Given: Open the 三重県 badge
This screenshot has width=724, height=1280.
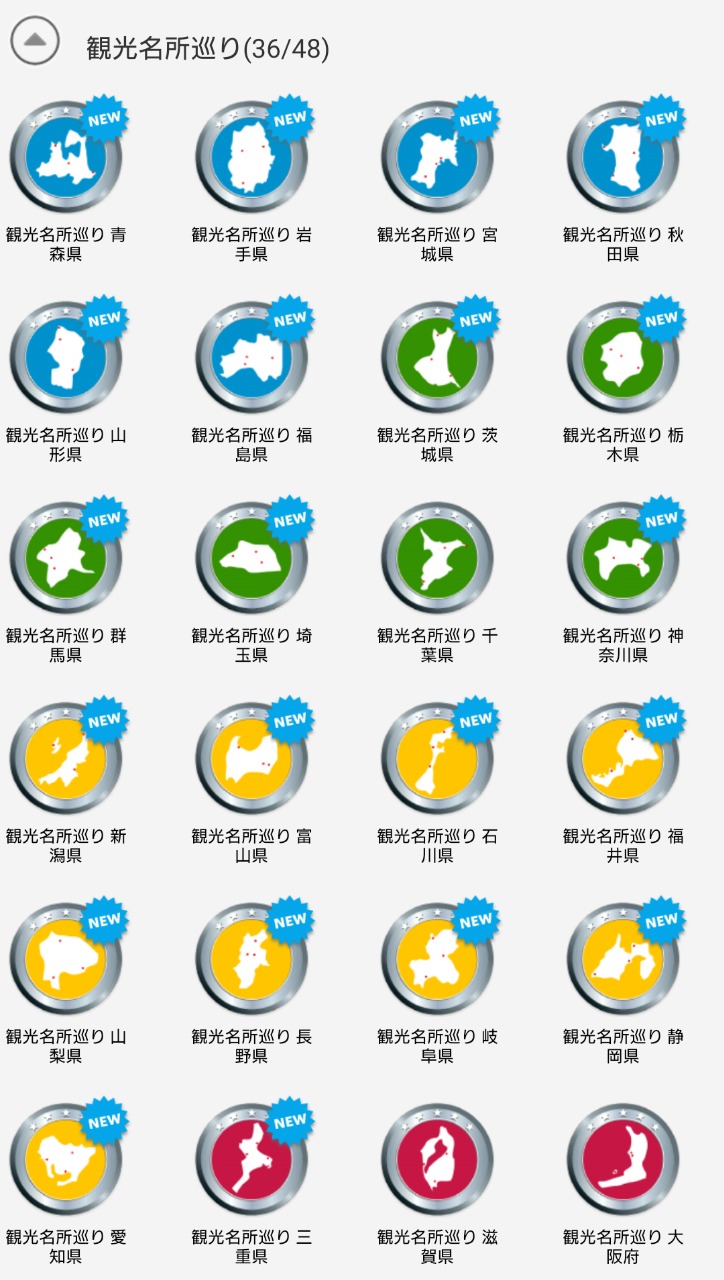Looking at the screenshot, I should tap(252, 1158).
